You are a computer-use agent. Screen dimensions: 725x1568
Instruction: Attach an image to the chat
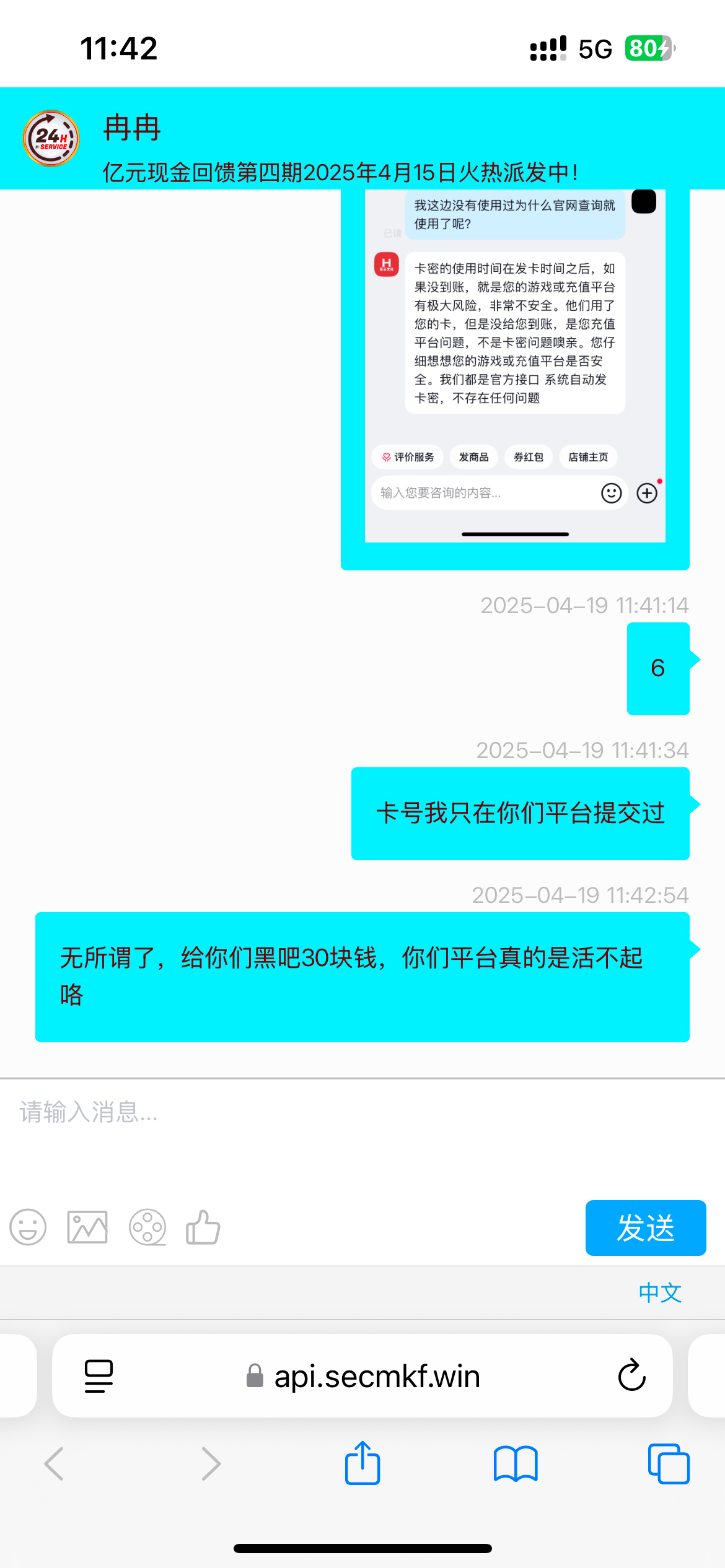point(87,1227)
